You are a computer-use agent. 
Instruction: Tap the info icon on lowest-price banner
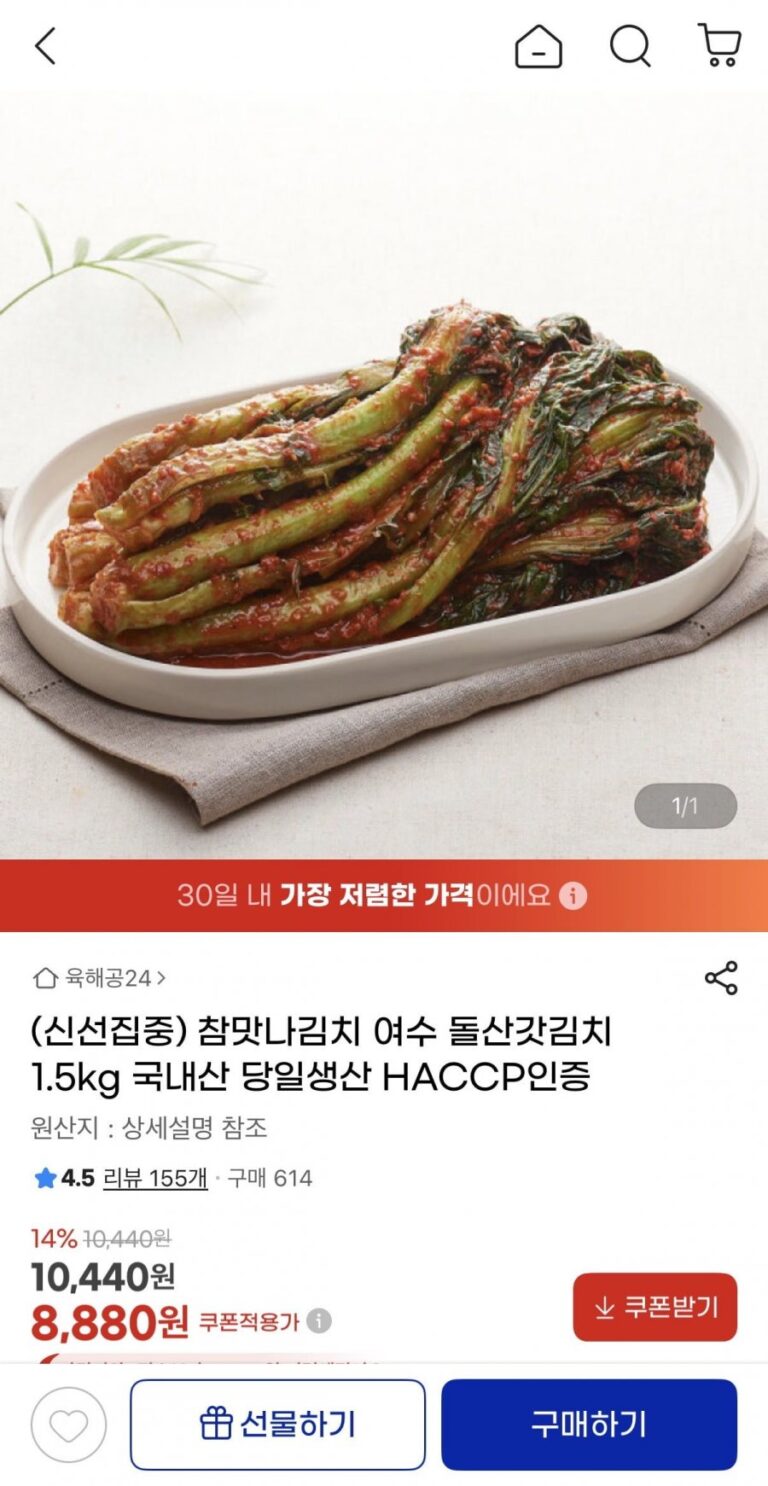coord(573,895)
